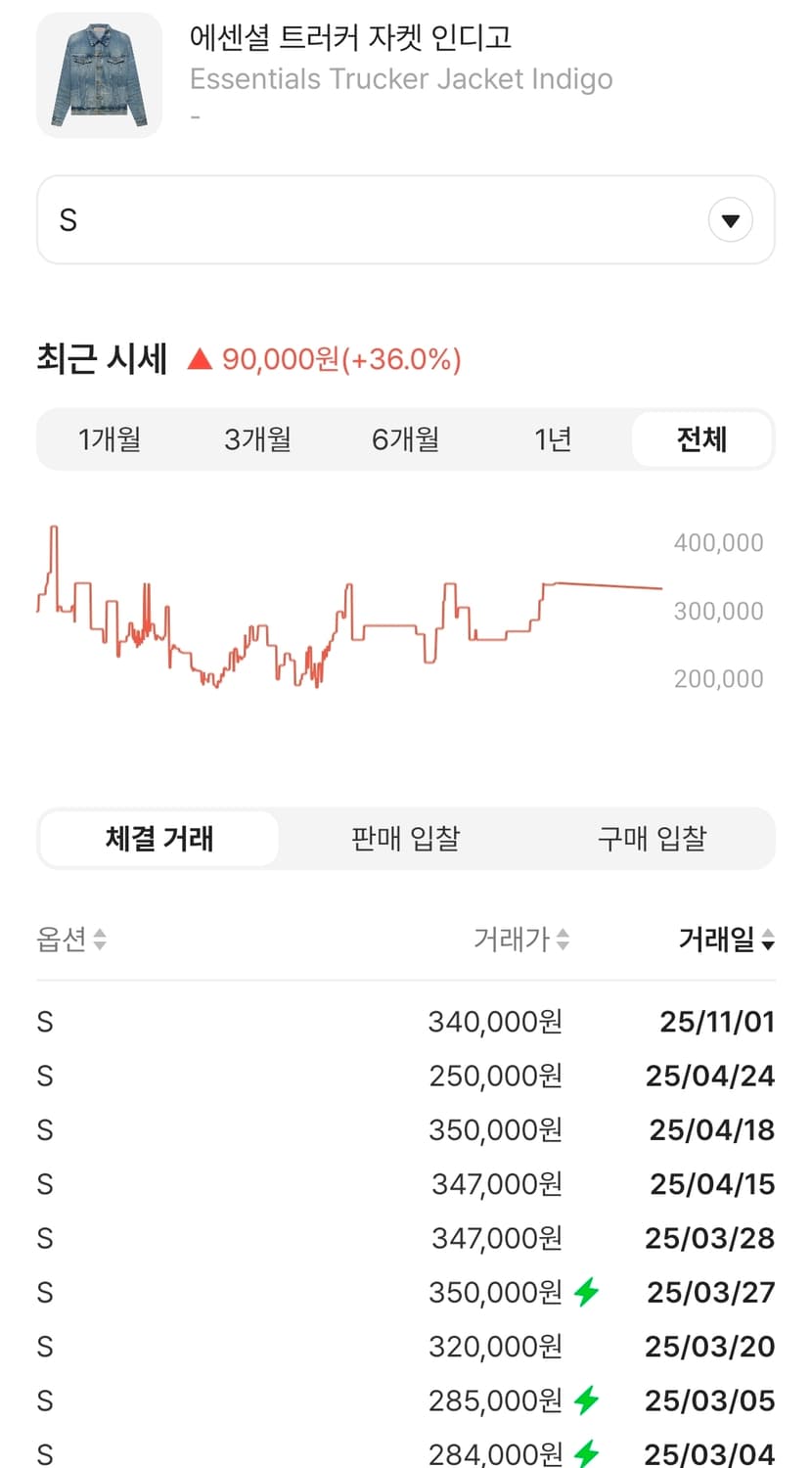Select the 3개월 chart period
Viewport: 812px width, 1468px height.
(257, 439)
